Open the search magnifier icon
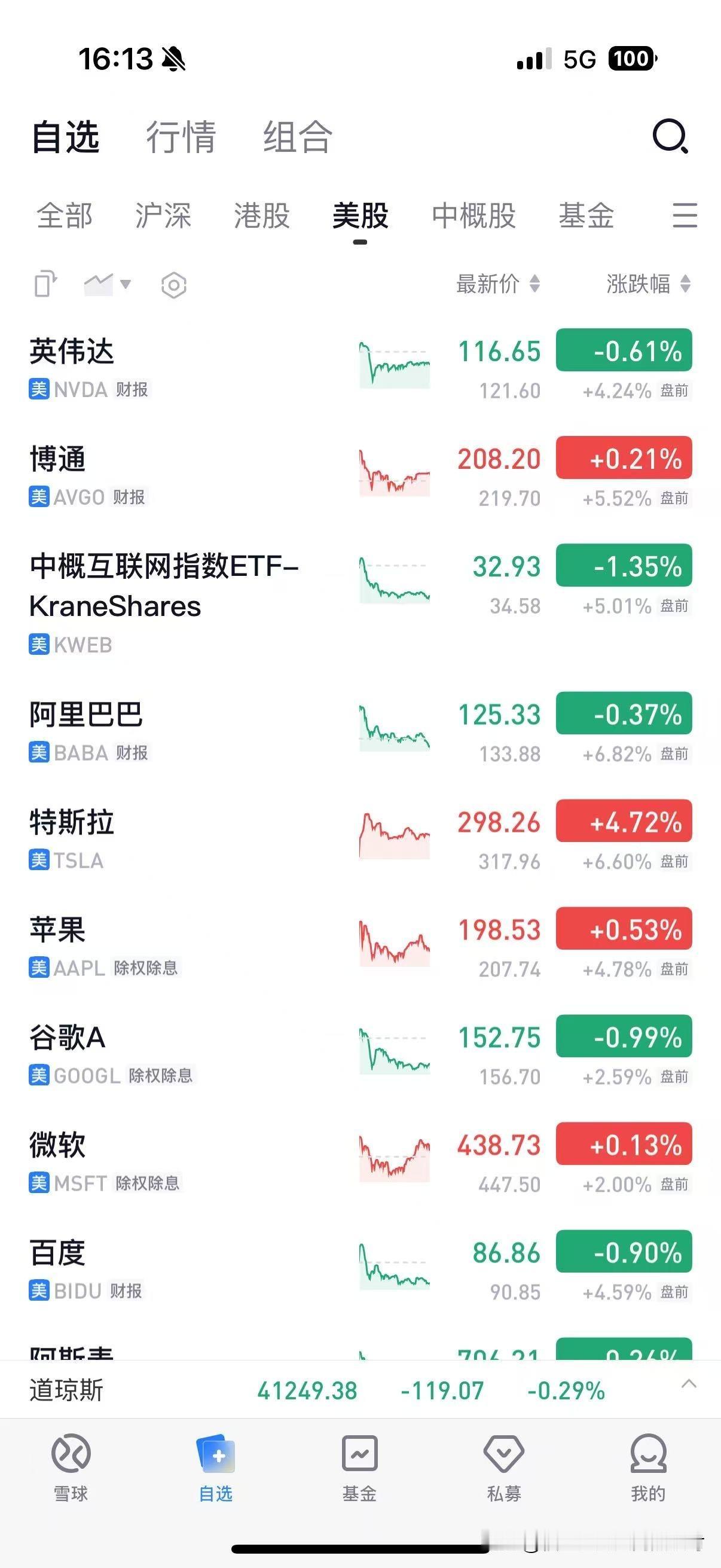This screenshot has height=1568, width=721. click(670, 136)
